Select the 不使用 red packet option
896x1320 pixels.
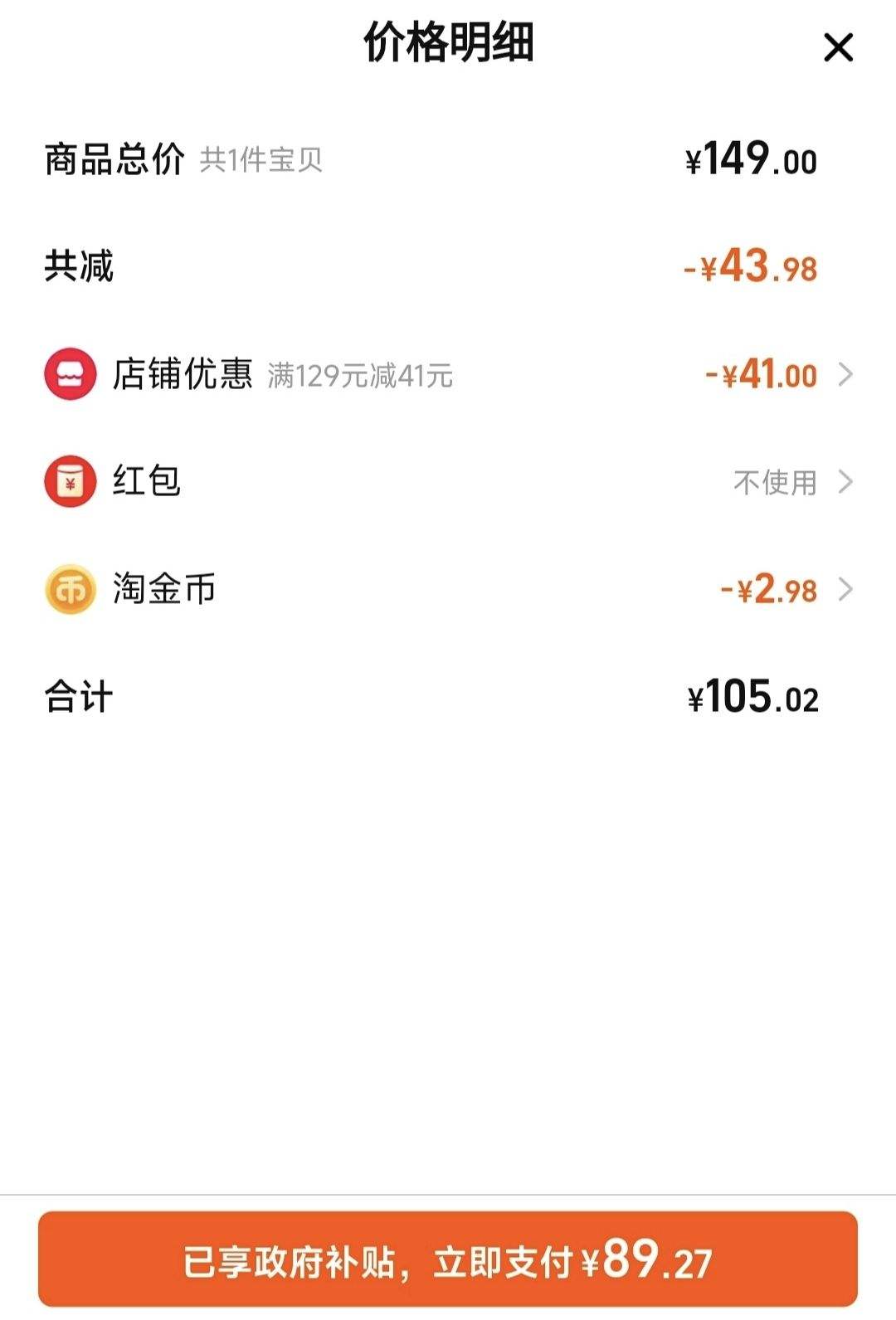(x=772, y=482)
